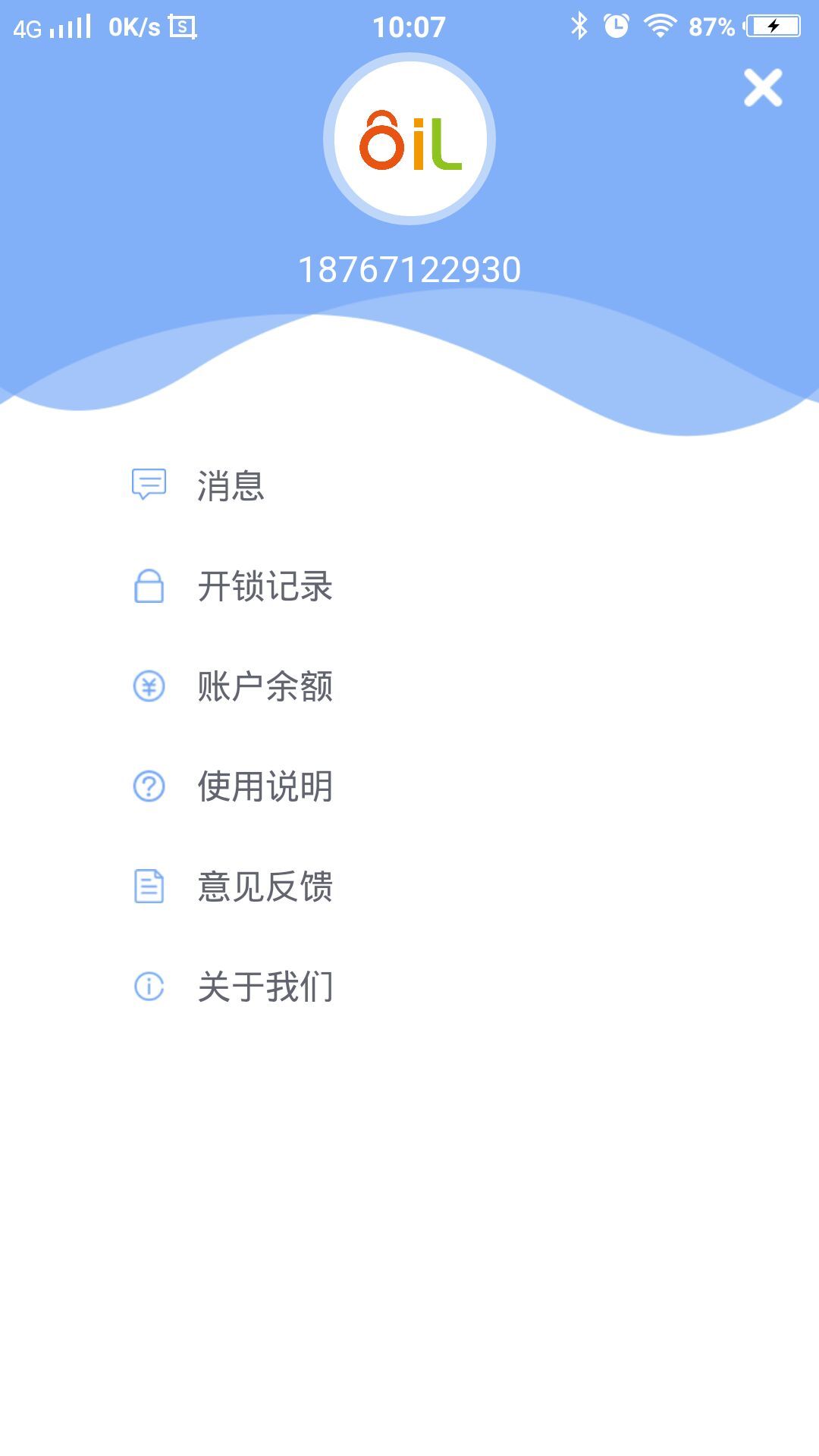Screen dimensions: 819x1456
Task: Go to 意见反馈 feedback
Action: coord(264,886)
